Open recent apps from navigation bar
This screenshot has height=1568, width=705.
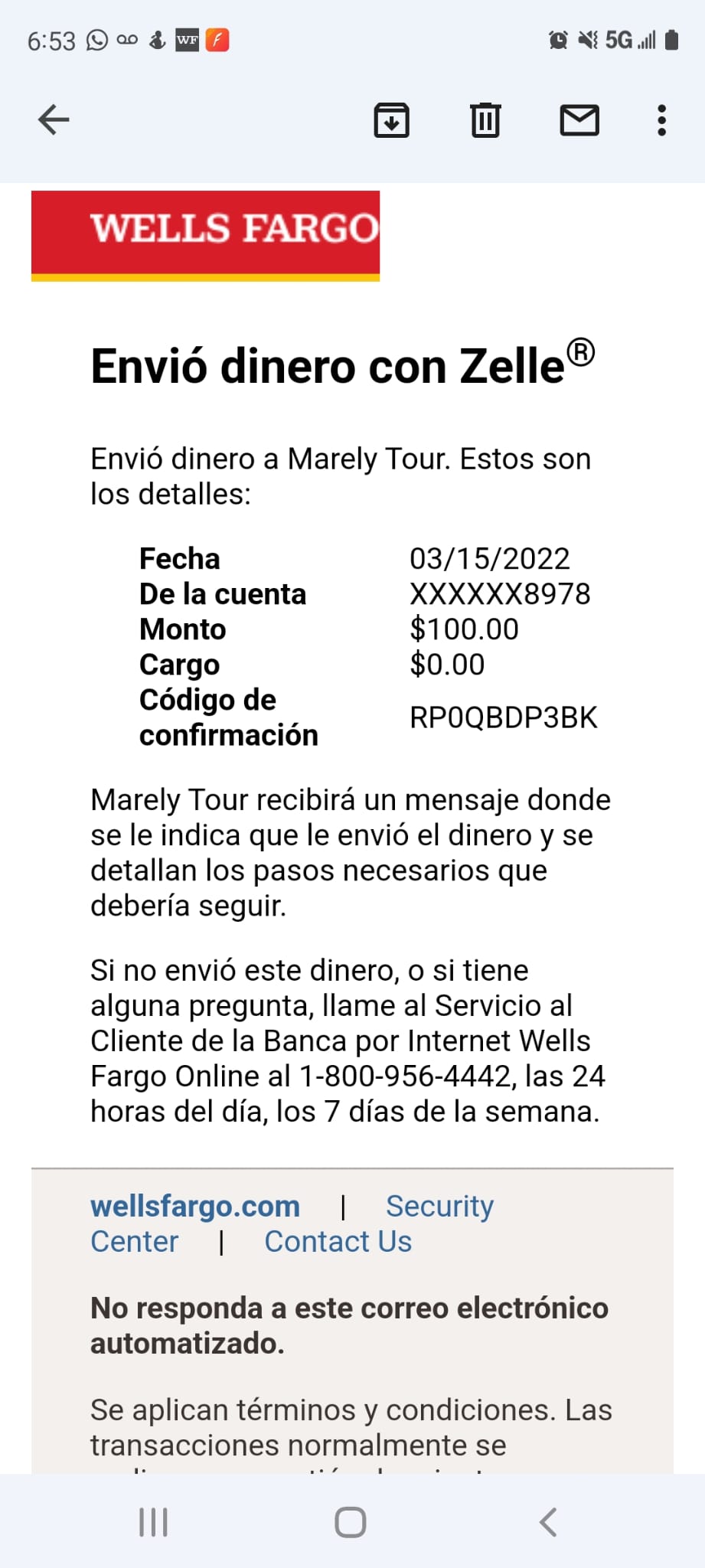(153, 1522)
